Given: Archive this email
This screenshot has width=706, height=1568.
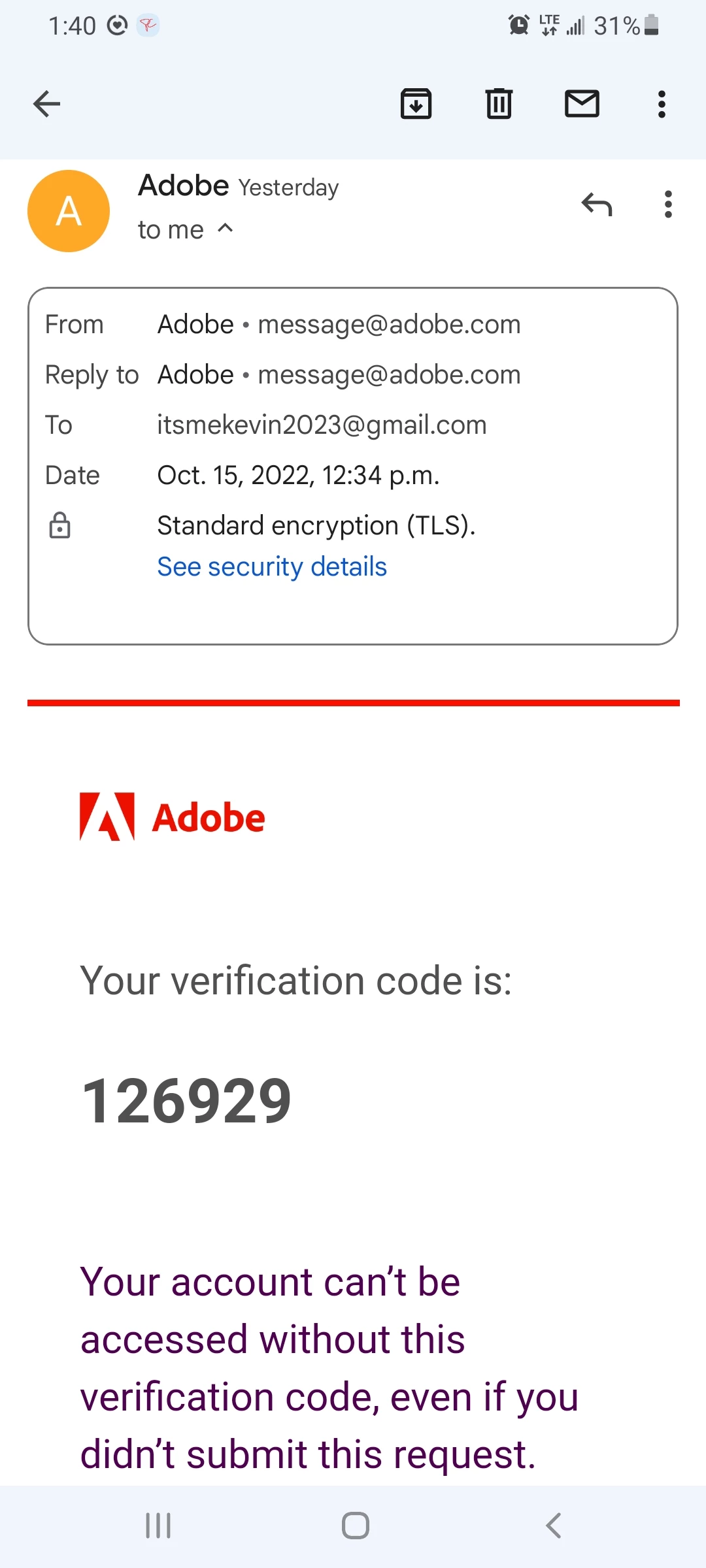Looking at the screenshot, I should (416, 104).
